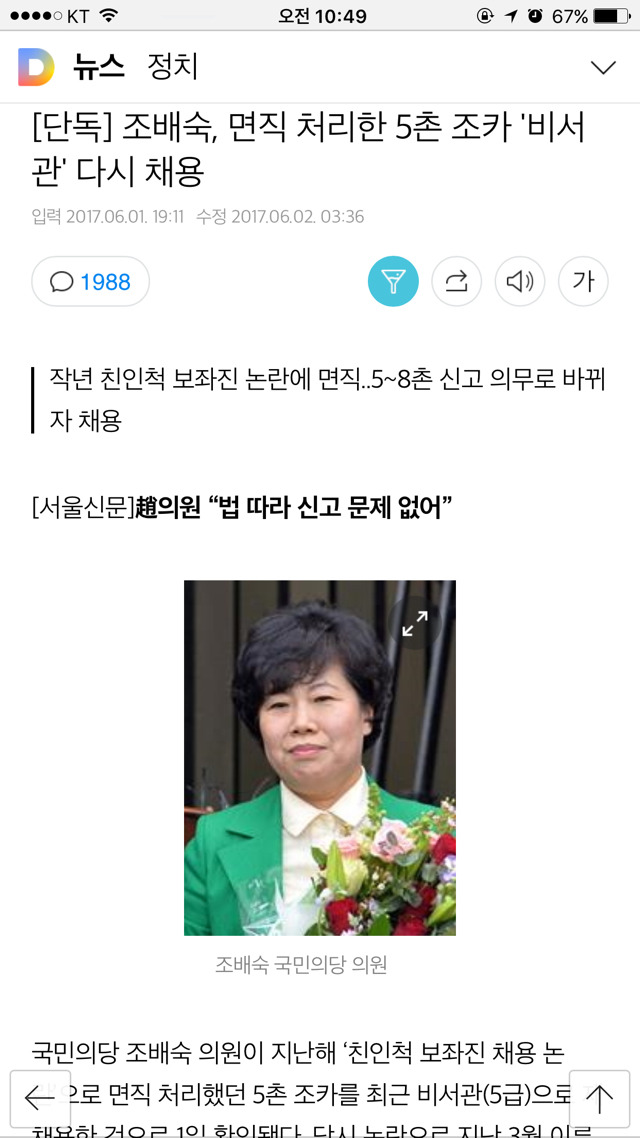The width and height of the screenshot is (640, 1138).
Task: Open the 뉴스 section
Action: 98,67
